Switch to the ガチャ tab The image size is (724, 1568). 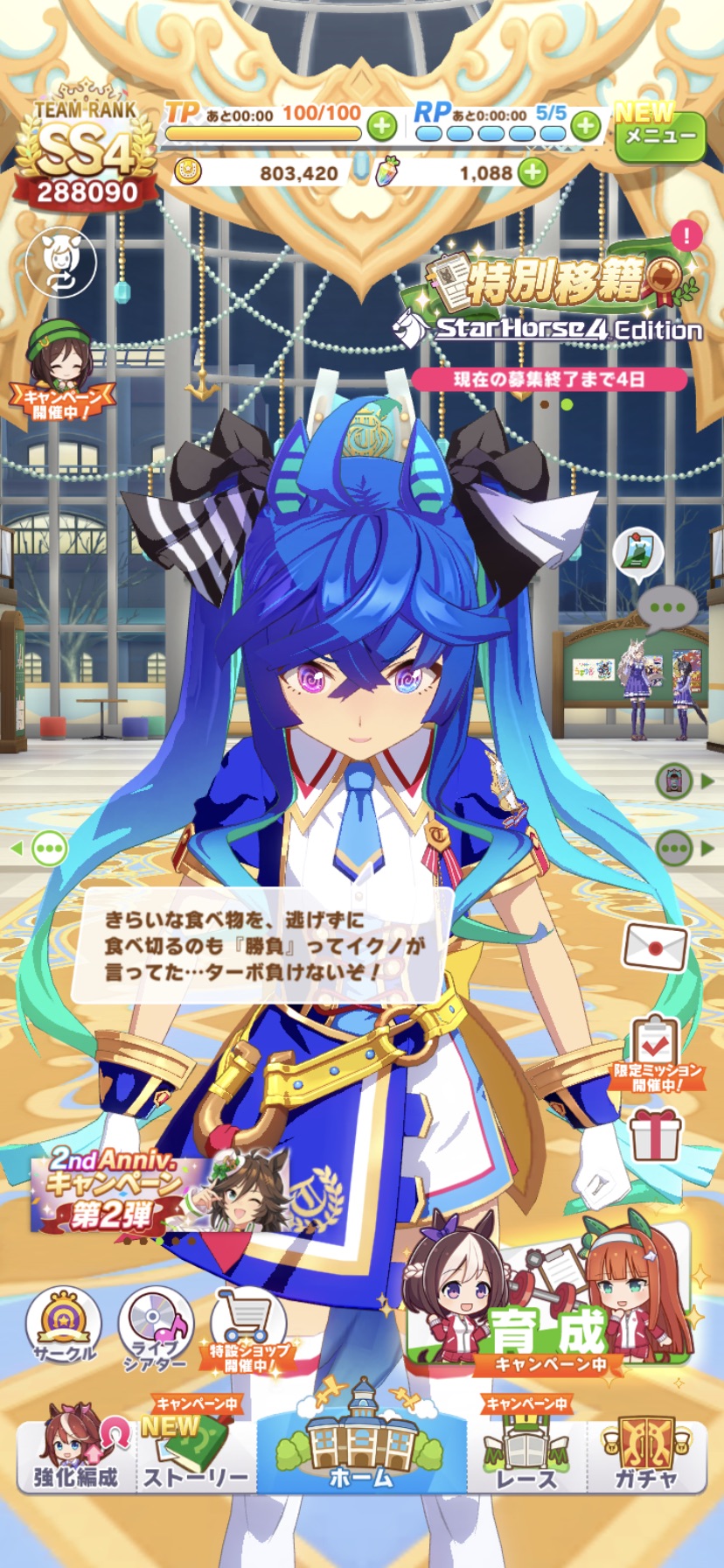click(x=645, y=1454)
